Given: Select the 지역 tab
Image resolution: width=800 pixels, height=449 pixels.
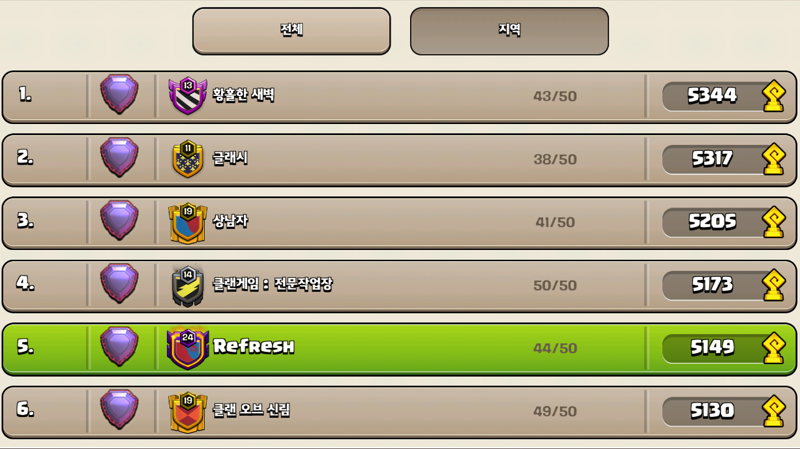Looking at the screenshot, I should point(509,31).
